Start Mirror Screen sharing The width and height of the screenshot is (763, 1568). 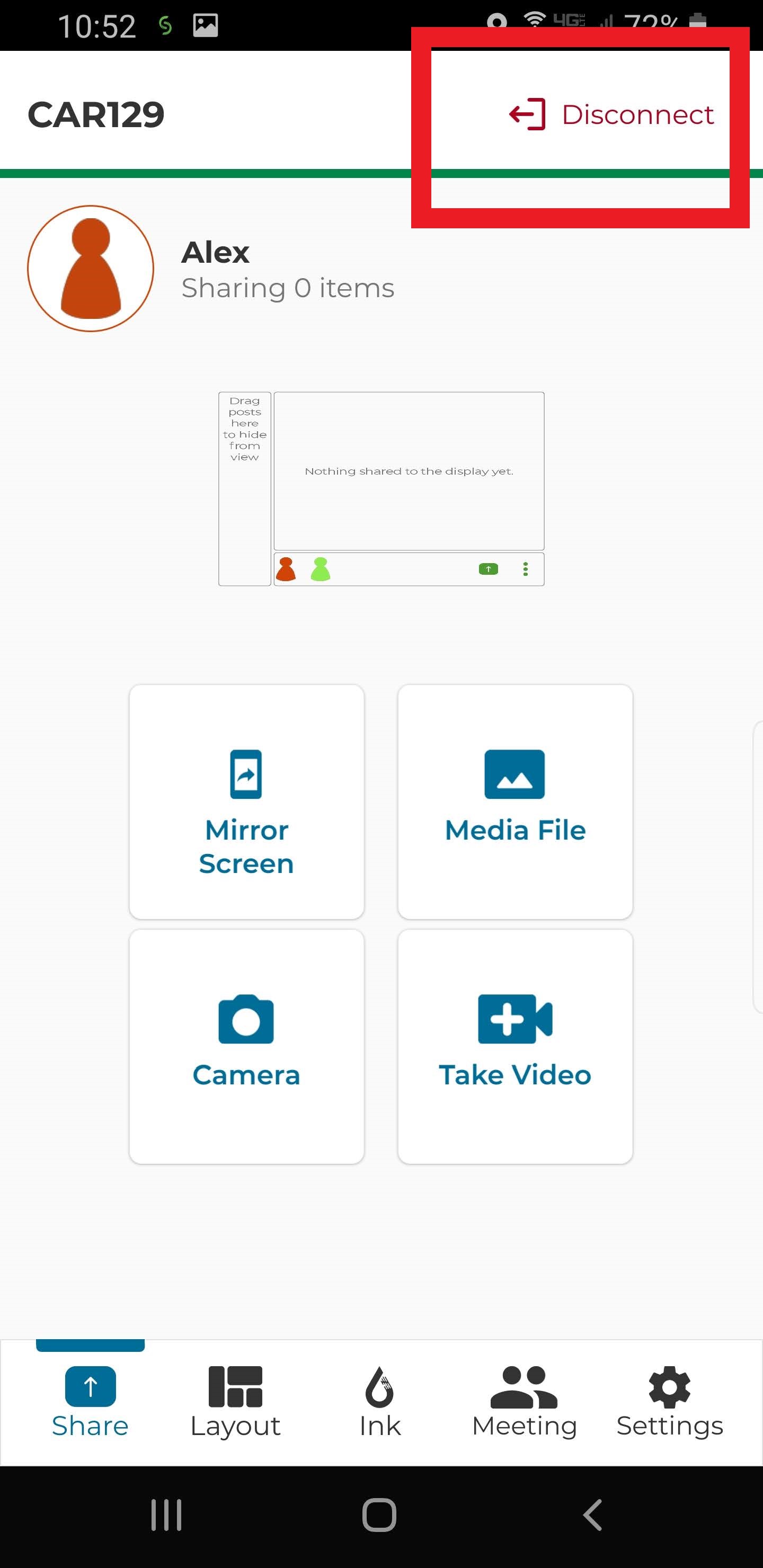(246, 801)
